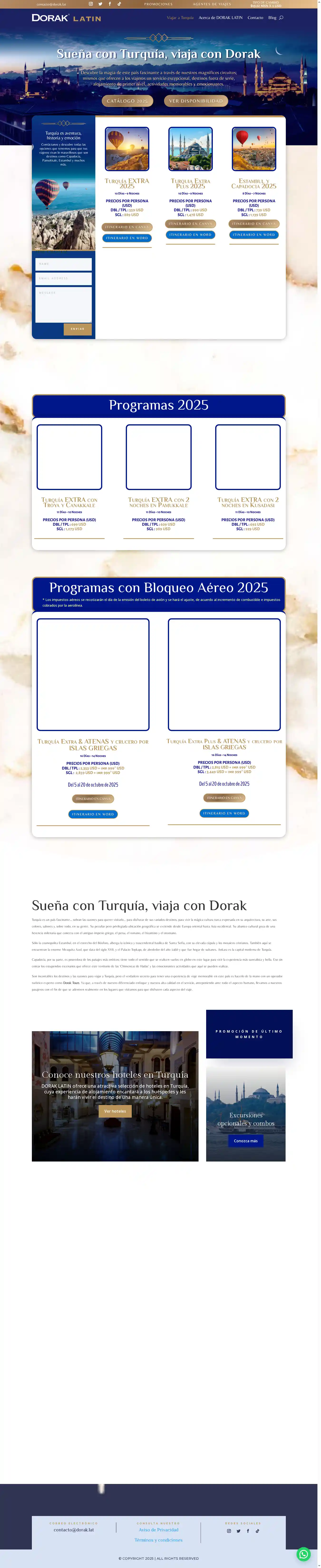Image resolution: width=321 pixels, height=1568 pixels.
Task: Visit the Blog section
Action: [272, 18]
